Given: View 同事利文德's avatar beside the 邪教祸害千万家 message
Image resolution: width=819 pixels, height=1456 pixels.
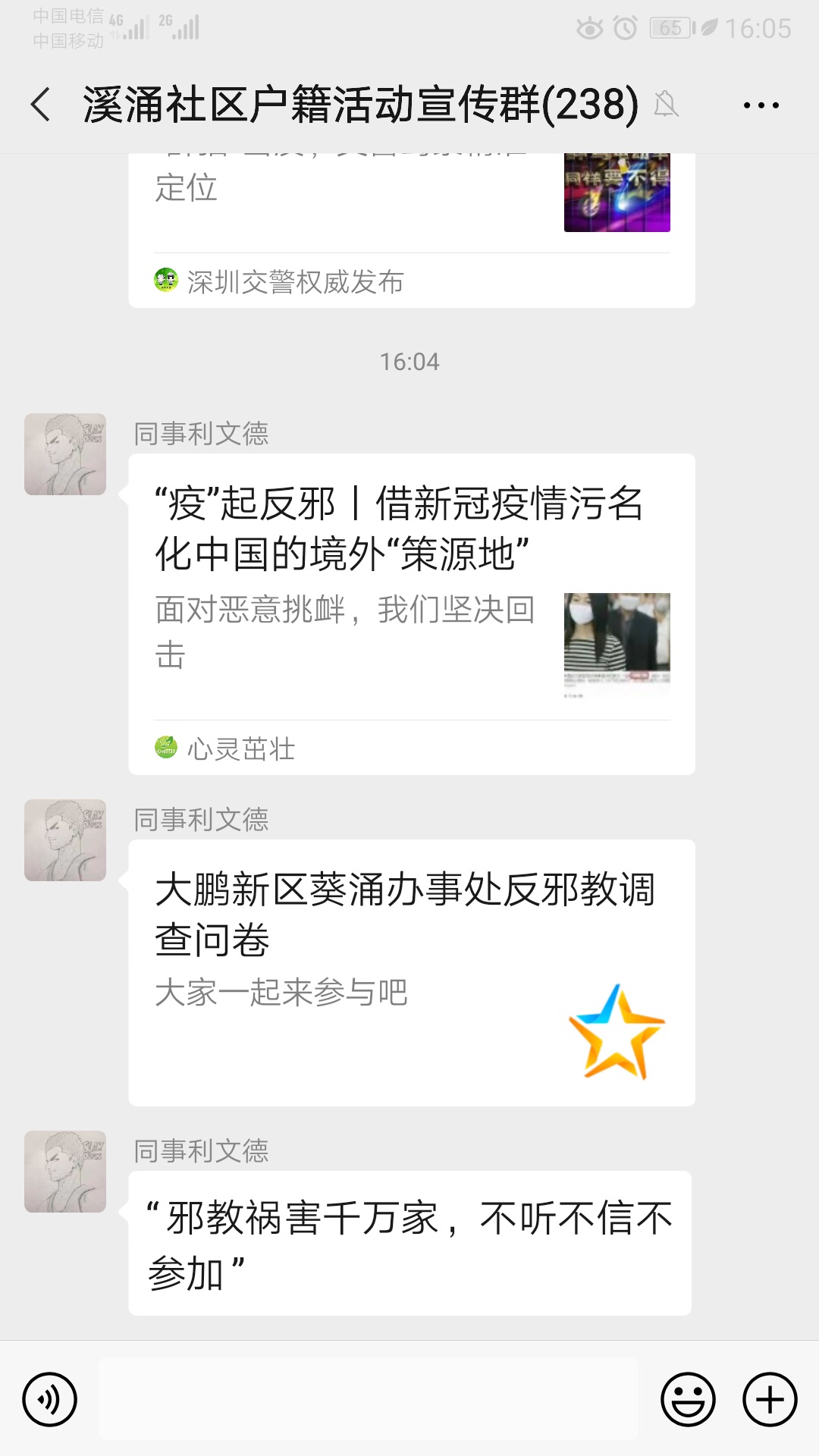Looking at the screenshot, I should (65, 1172).
